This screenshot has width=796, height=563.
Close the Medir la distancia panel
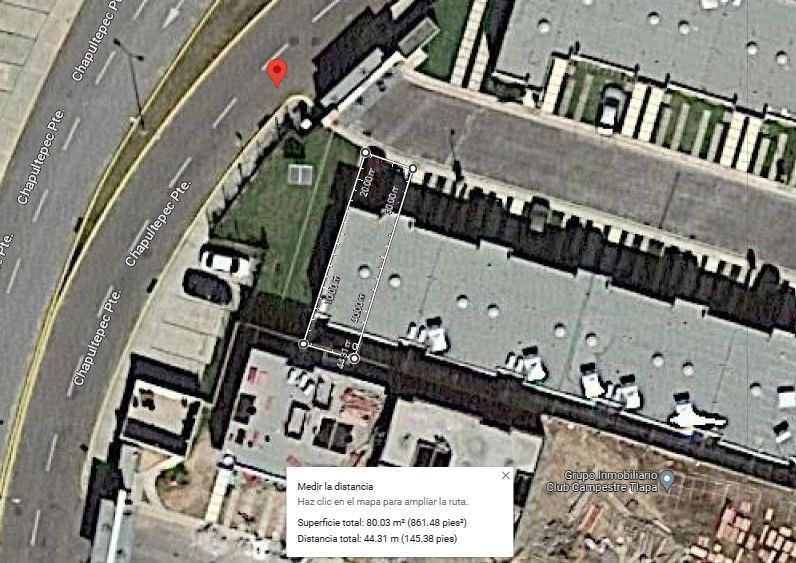505,476
